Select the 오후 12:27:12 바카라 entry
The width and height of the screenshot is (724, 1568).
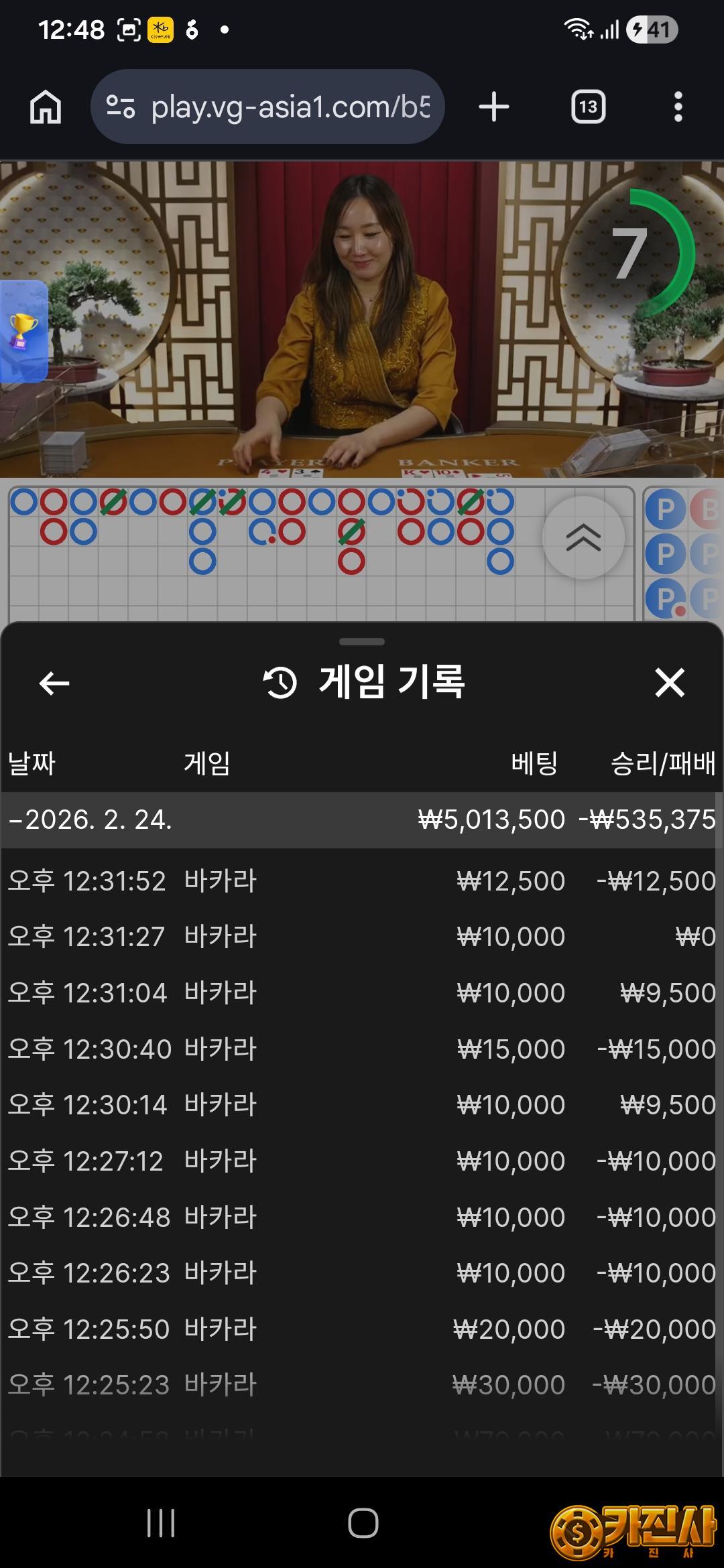coord(362,1161)
